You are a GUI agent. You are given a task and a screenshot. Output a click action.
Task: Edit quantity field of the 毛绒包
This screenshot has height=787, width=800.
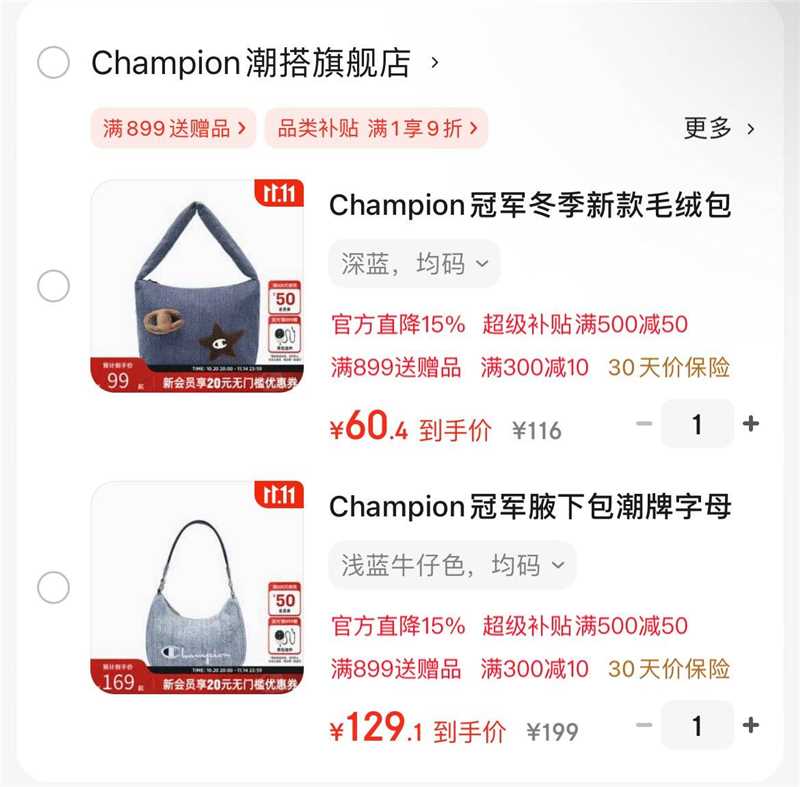coord(697,424)
